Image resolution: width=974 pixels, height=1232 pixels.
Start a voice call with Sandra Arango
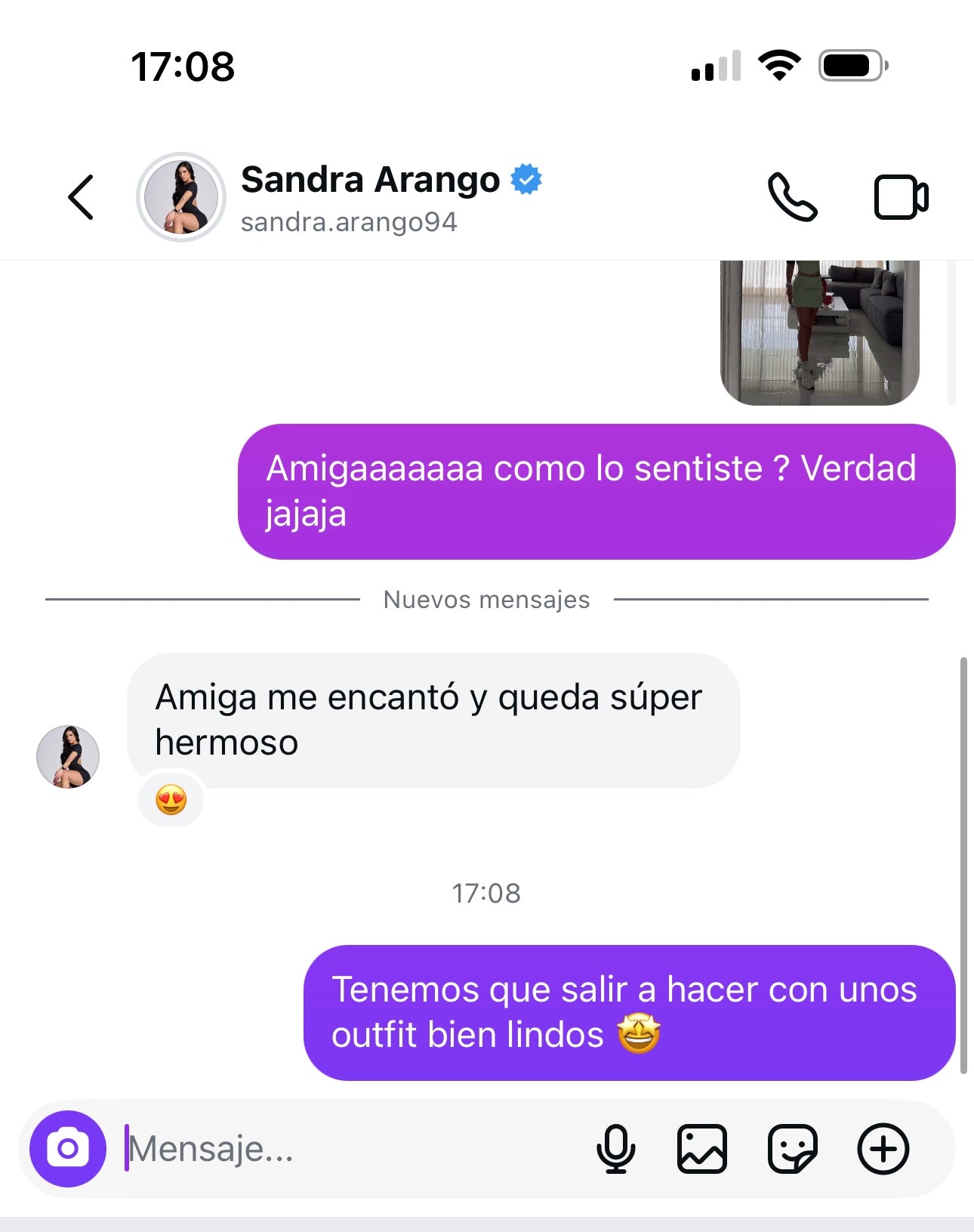[x=792, y=197]
